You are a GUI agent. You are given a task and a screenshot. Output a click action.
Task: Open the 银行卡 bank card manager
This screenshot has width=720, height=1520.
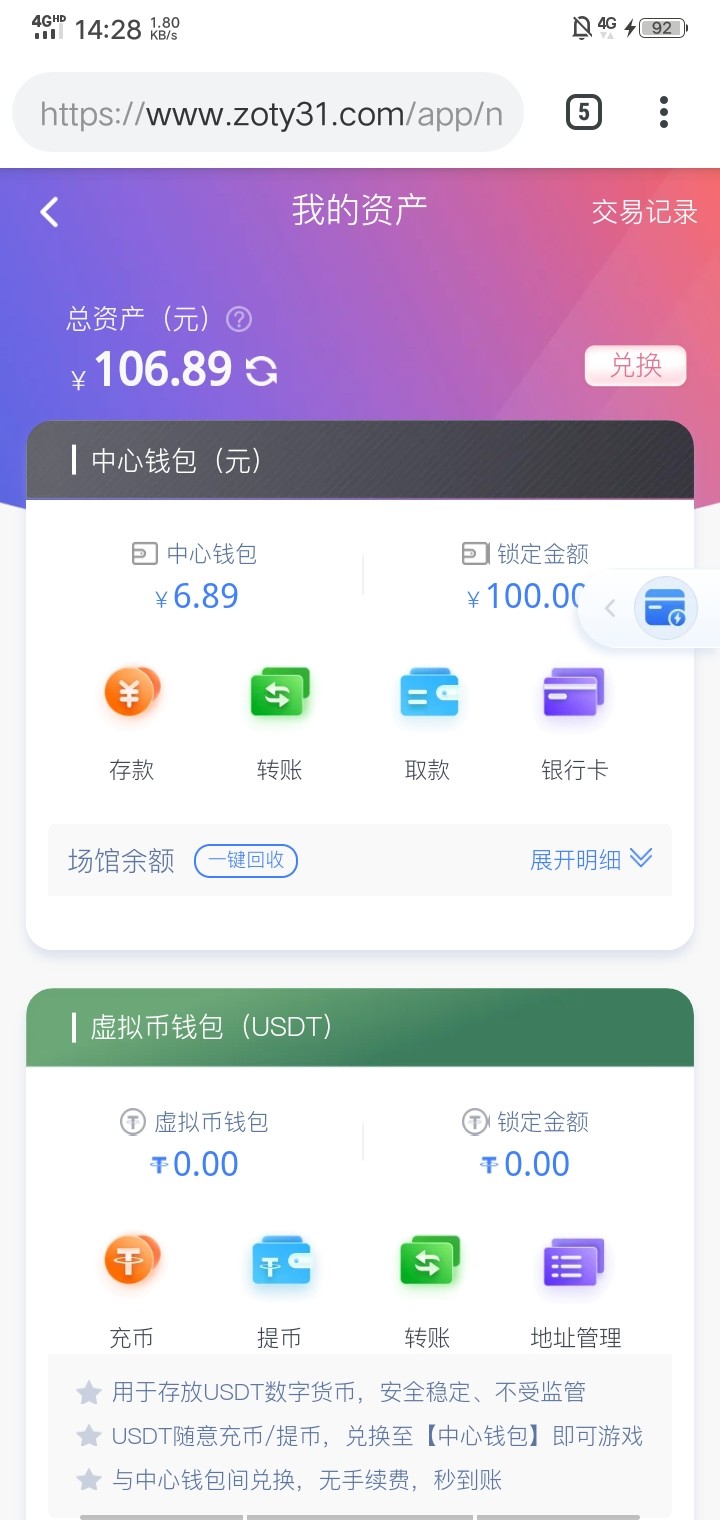(573, 691)
